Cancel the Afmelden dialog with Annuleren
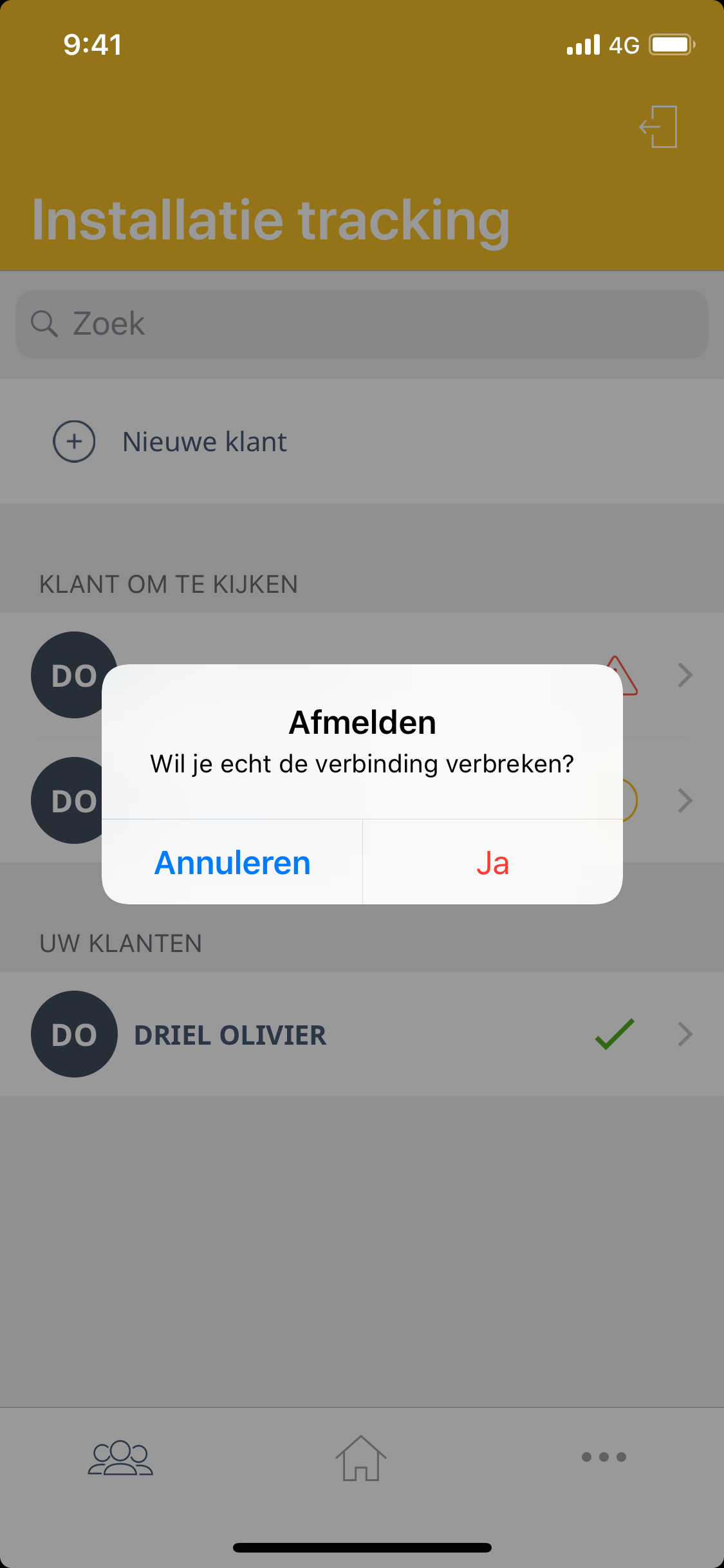Viewport: 724px width, 1568px height. [x=232, y=863]
